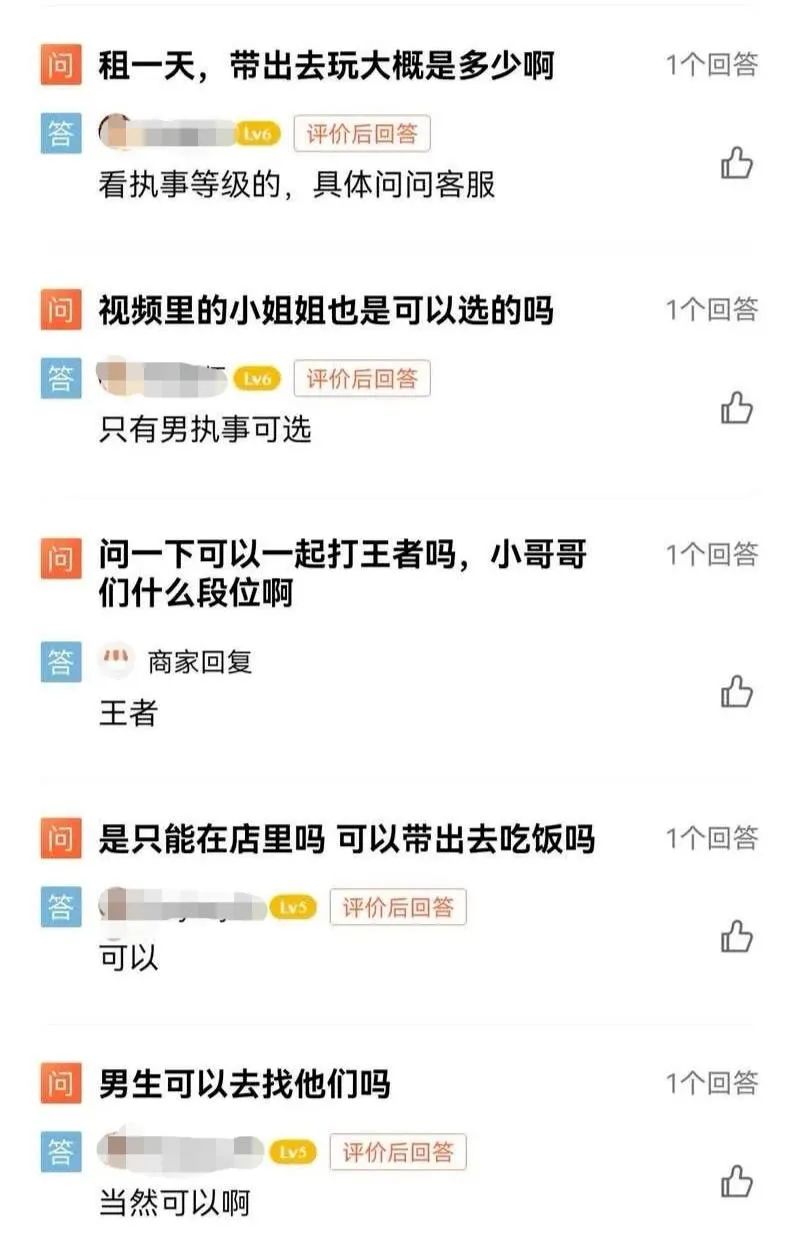Open question about playing 王者 together
The height and width of the screenshot is (1247, 800).
pos(342,573)
